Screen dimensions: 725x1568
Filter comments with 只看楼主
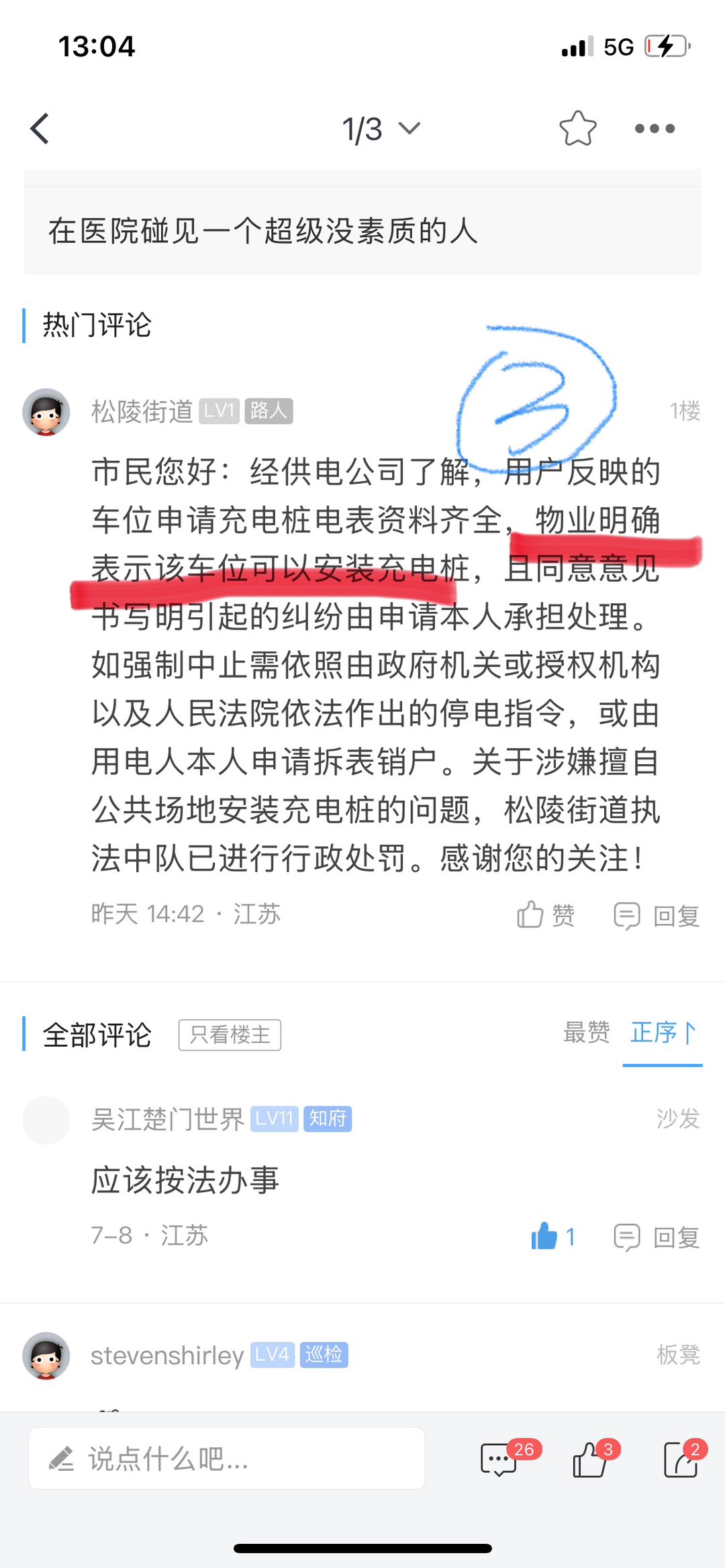click(230, 1035)
